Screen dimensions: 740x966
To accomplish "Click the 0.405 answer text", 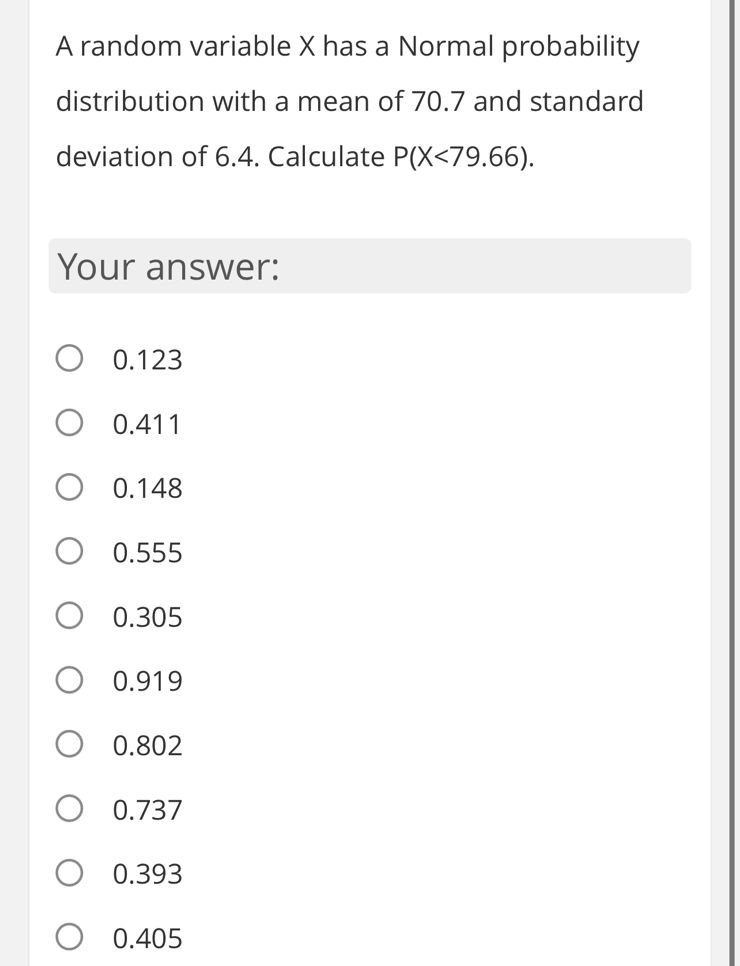I will (x=147, y=938).
